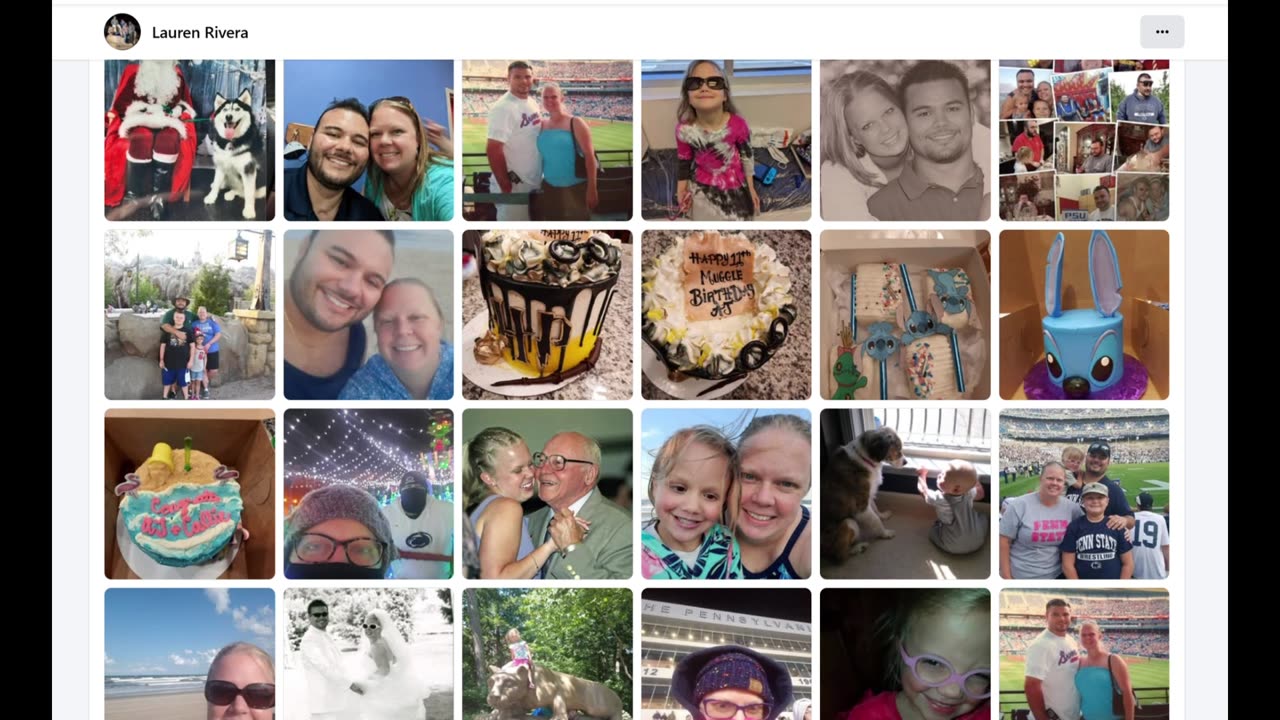Open the girl in tie-dye shirt photo
This screenshot has height=720, width=1280.
coord(726,140)
